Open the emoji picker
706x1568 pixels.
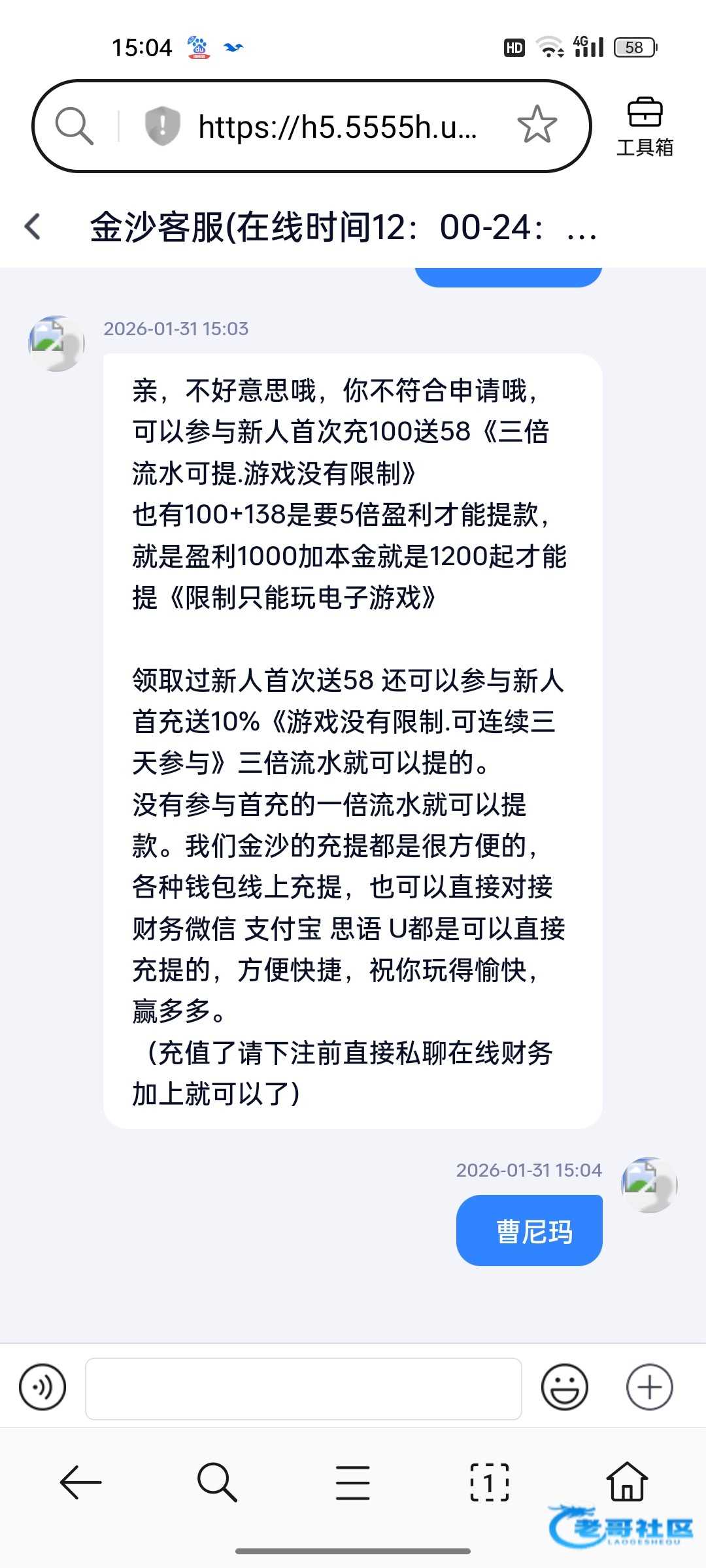click(x=565, y=1387)
